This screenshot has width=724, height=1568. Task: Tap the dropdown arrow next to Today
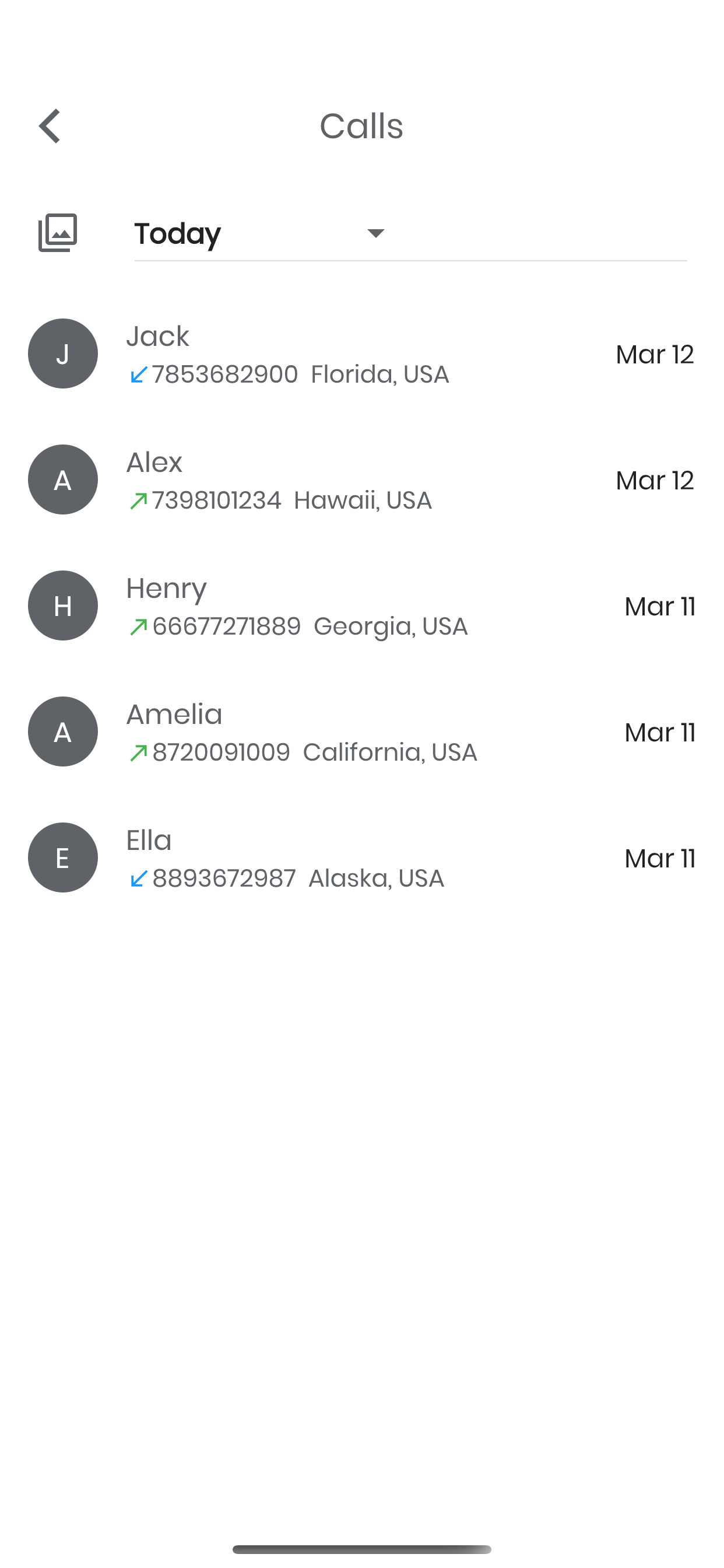375,233
